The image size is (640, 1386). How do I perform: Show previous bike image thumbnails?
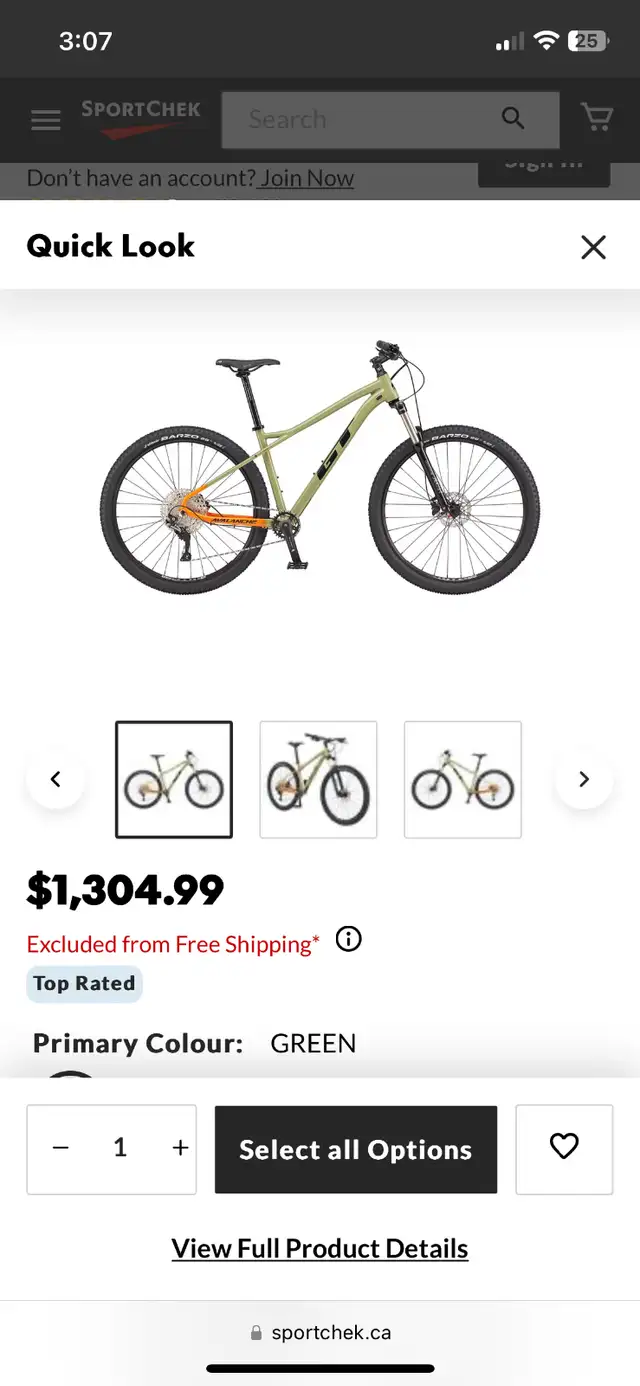pyautogui.click(x=56, y=779)
